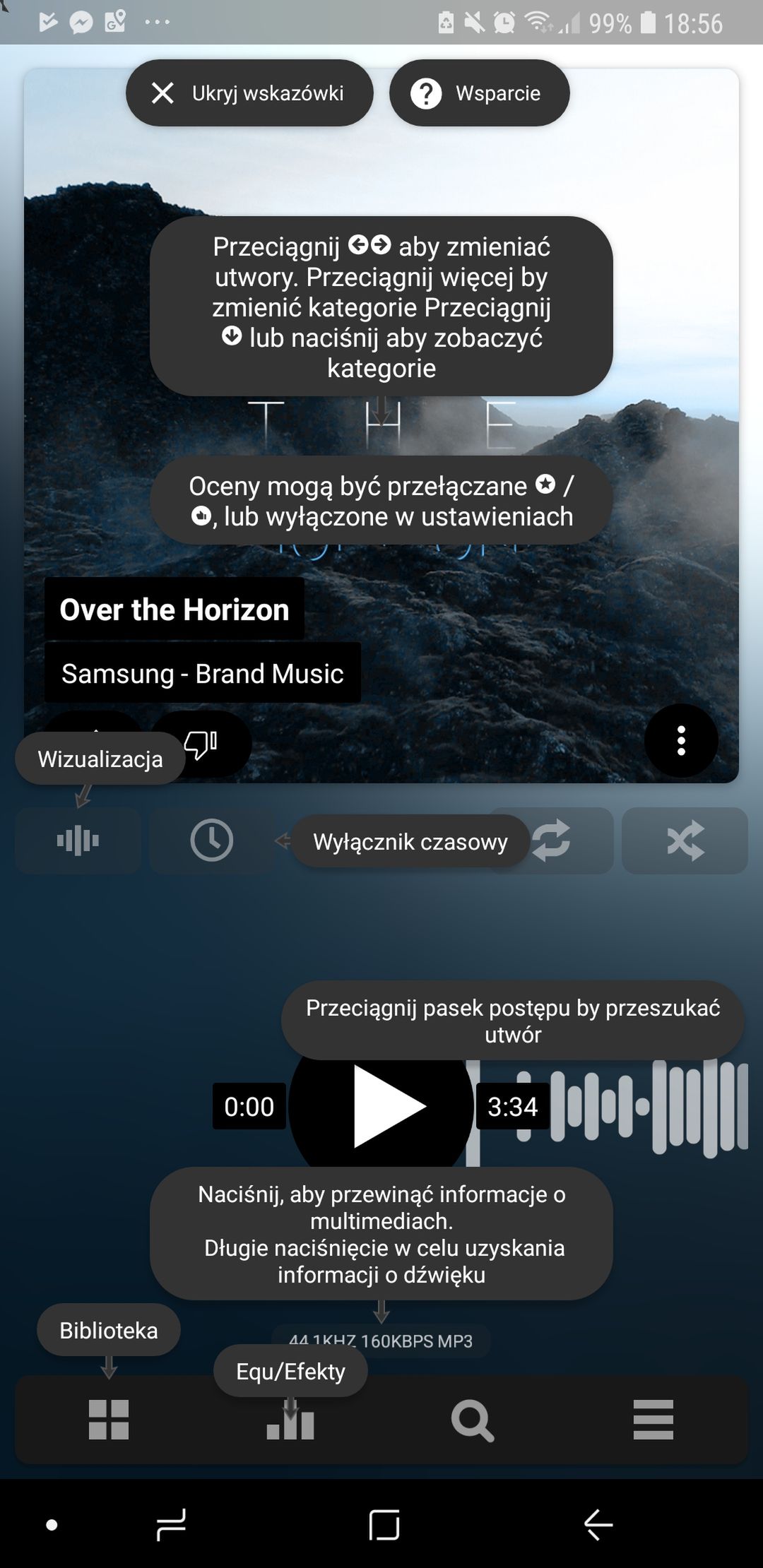
Task: Open the library grid icon
Action: coord(109,1420)
